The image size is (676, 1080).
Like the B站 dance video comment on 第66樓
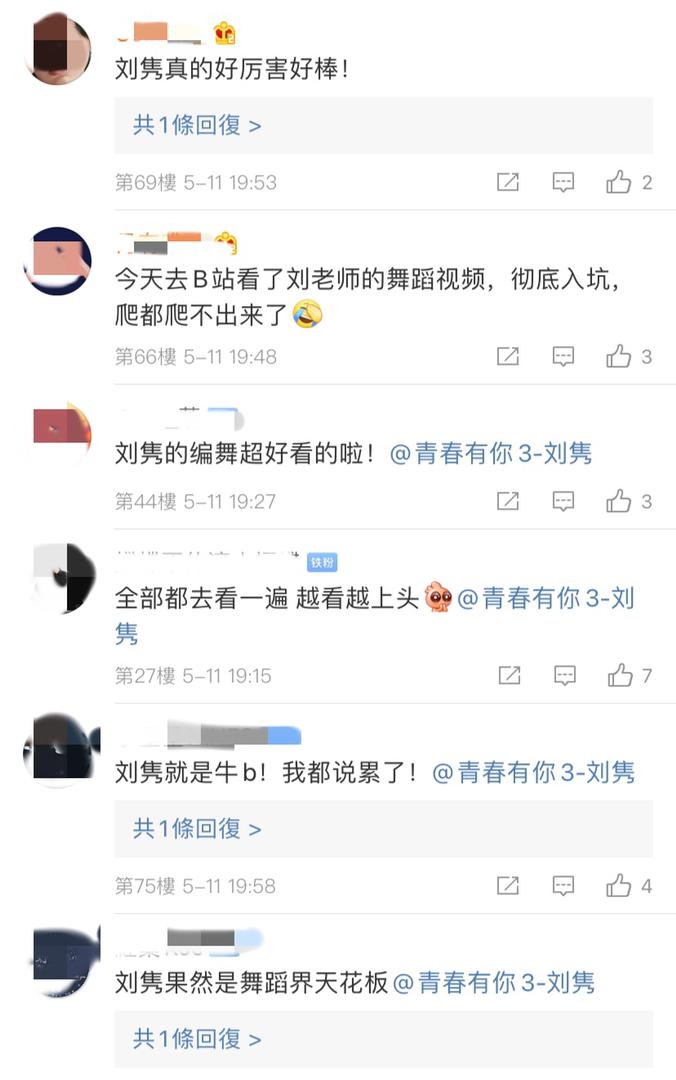click(x=619, y=356)
